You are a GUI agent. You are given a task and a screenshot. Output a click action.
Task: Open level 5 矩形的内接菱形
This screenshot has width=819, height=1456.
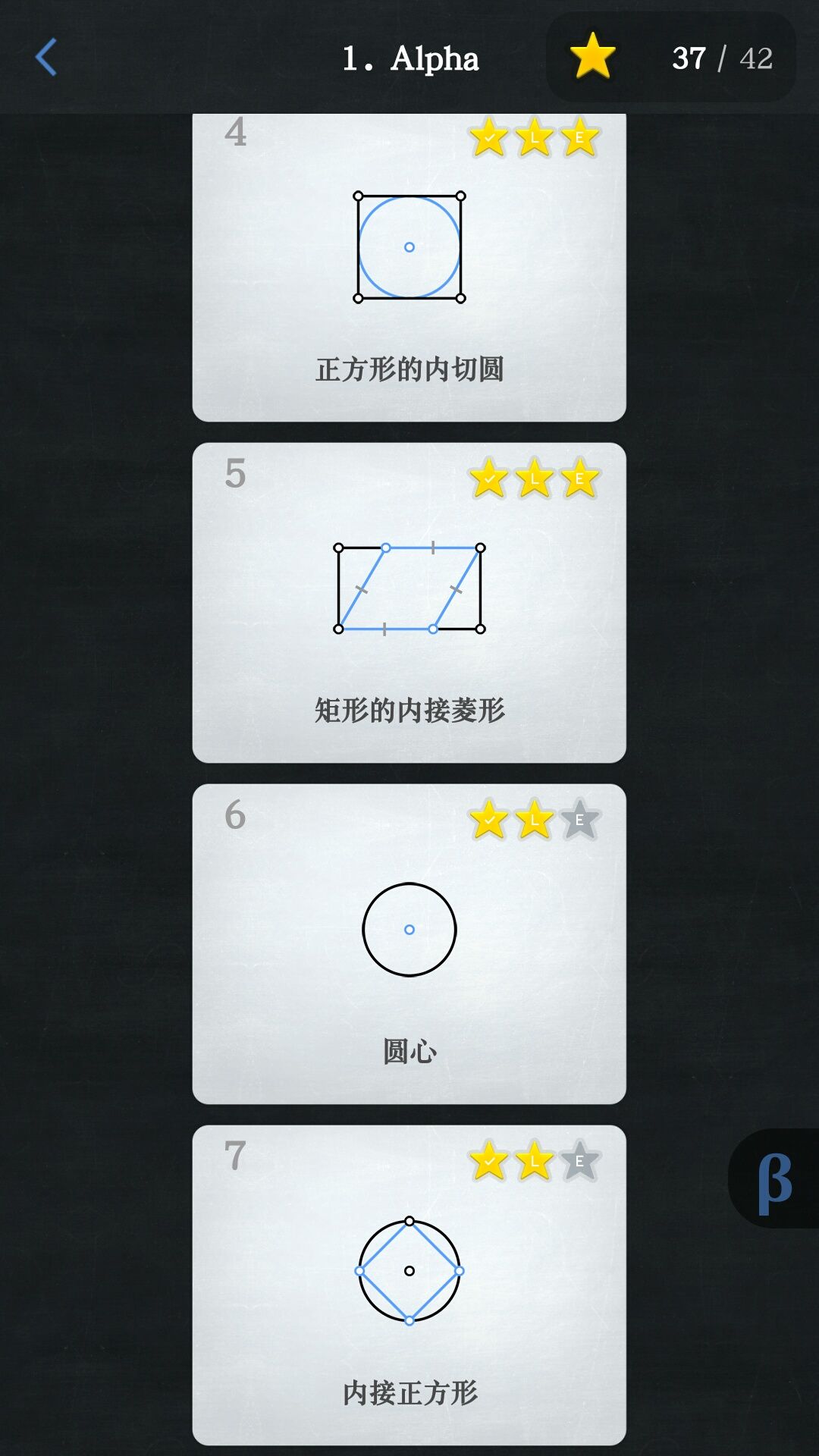(x=409, y=603)
